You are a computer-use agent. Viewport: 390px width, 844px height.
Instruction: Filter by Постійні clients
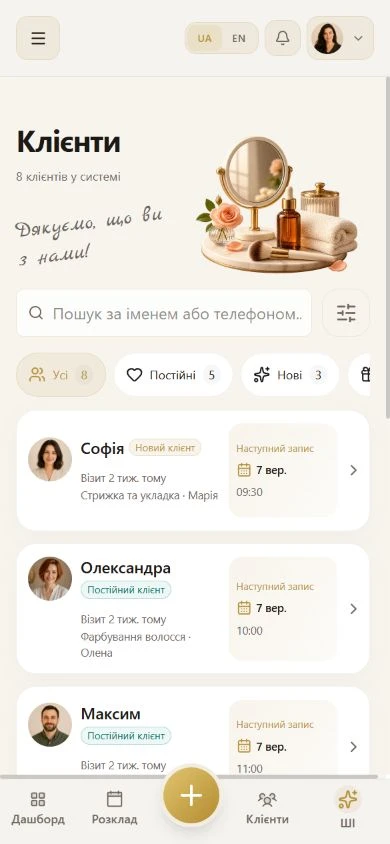click(173, 375)
